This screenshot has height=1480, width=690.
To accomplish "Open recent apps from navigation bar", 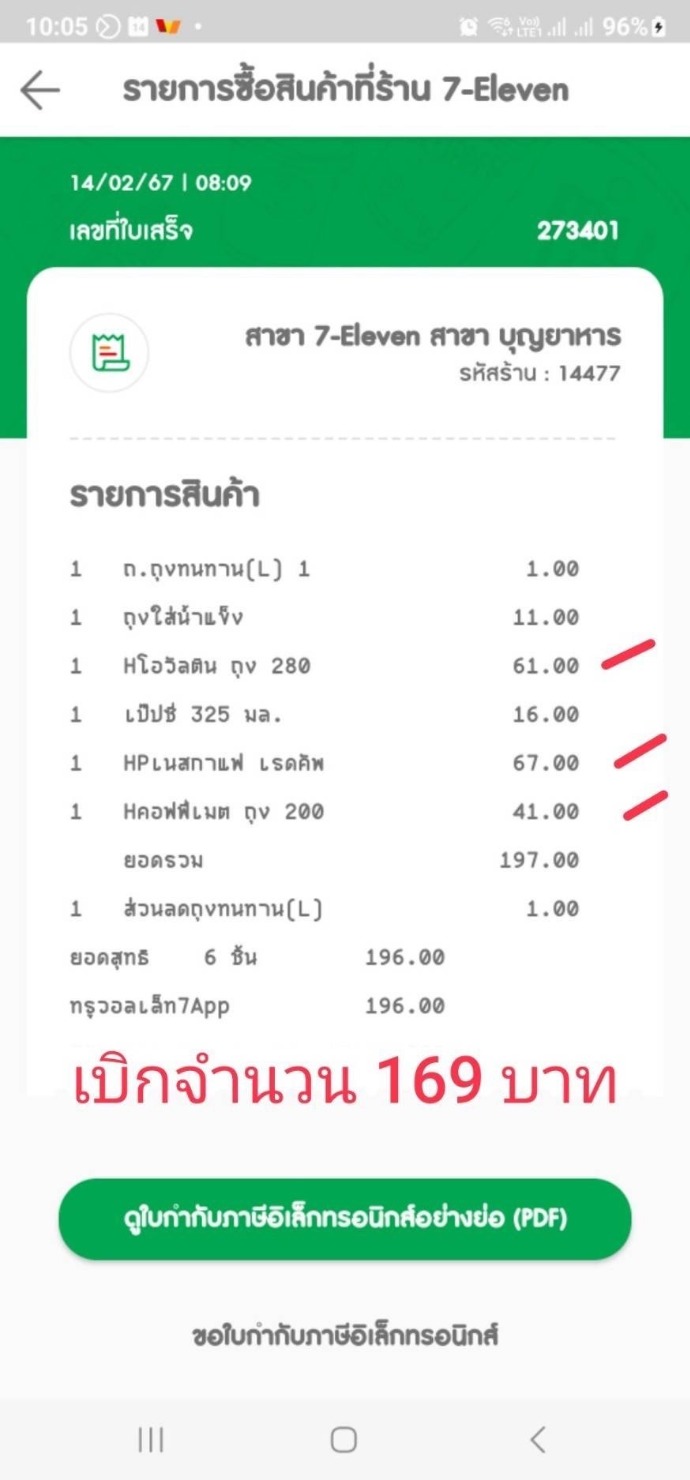I will pos(151,1440).
